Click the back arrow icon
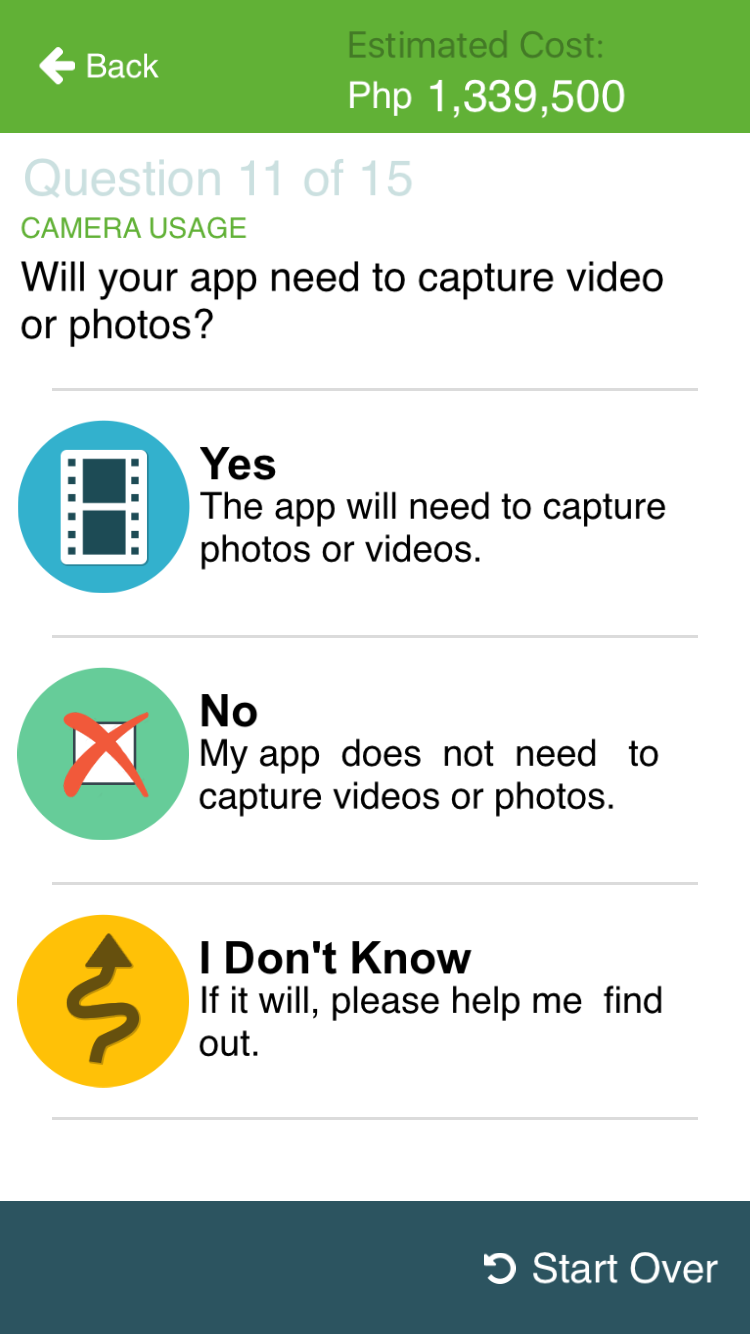This screenshot has height=1334, width=750. [x=57, y=65]
